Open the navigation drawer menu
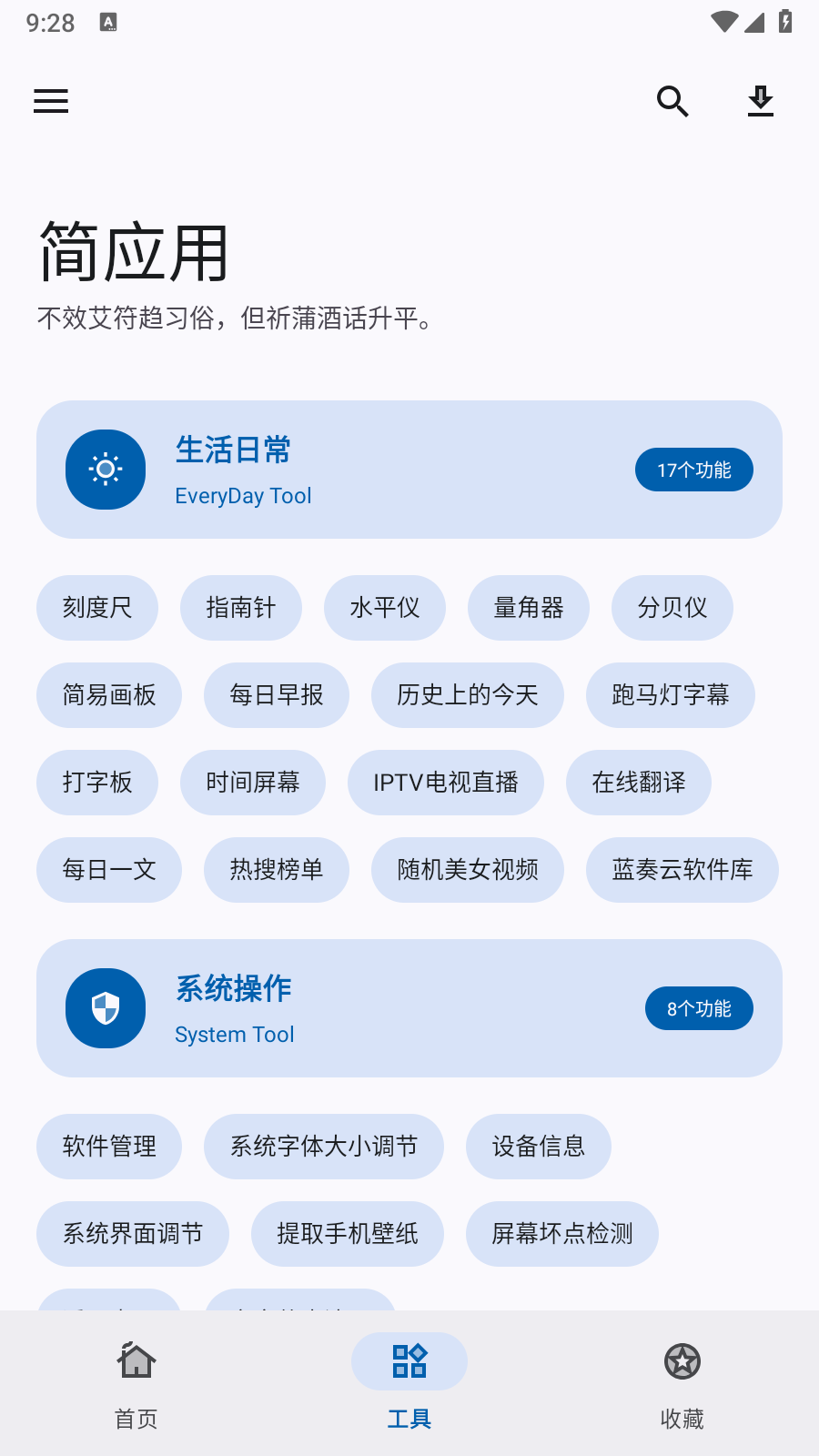Viewport: 819px width, 1456px height. click(x=50, y=101)
